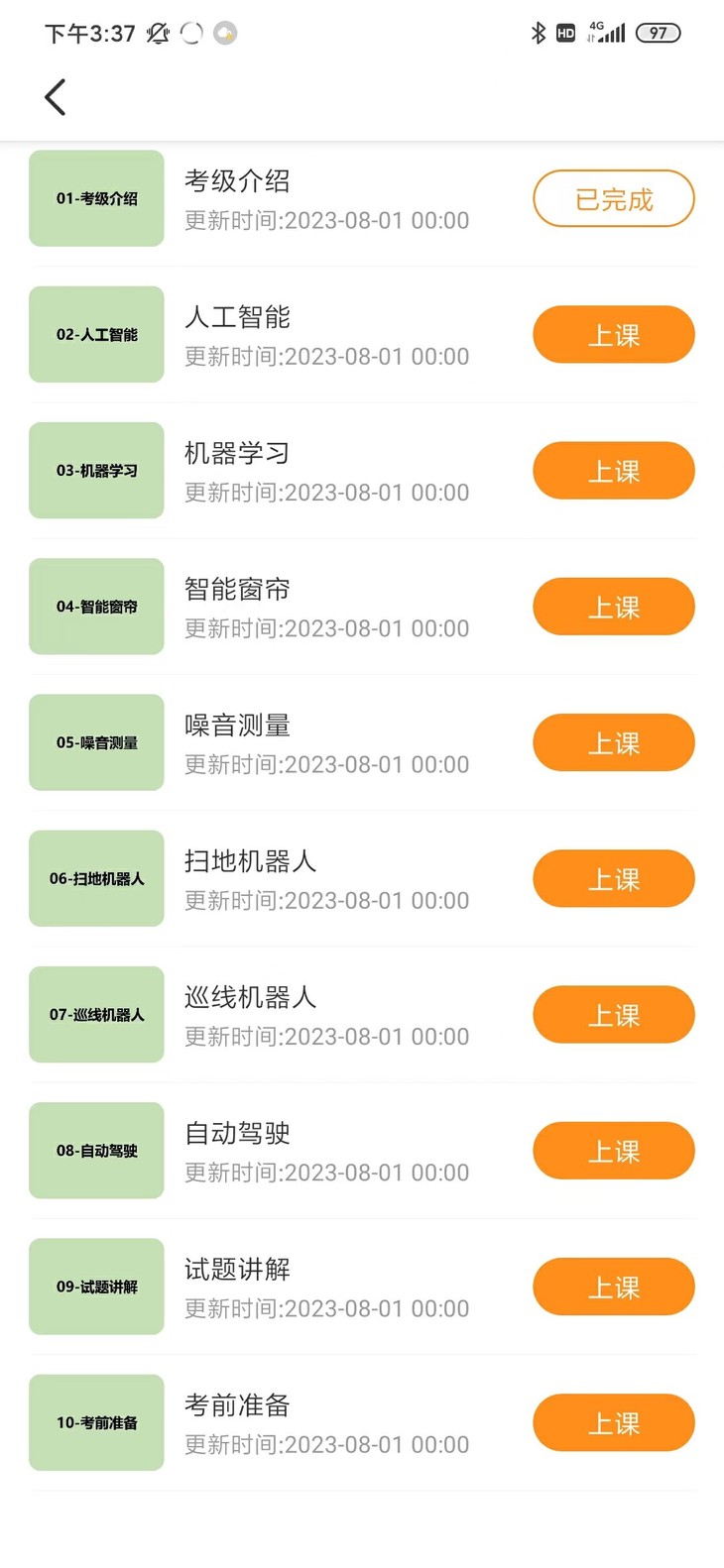Open the 05-噪音测量 green thumbnail
Screen dimensions: 724x1568
pos(96,742)
